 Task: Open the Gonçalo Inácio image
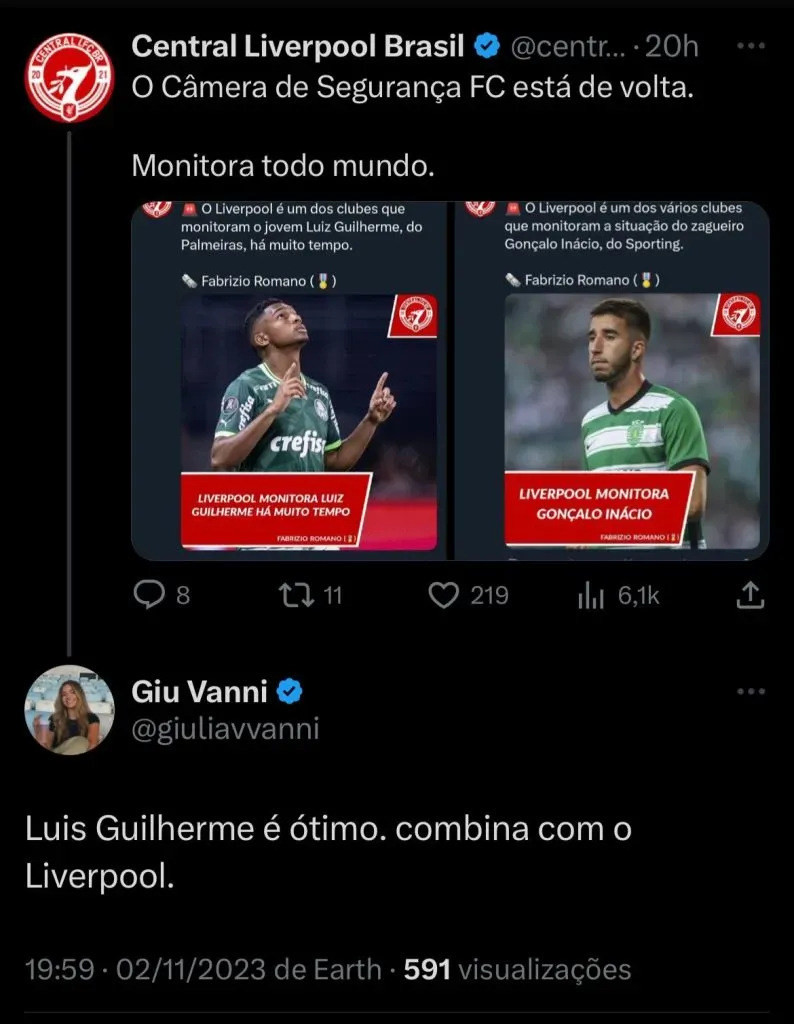point(614,380)
